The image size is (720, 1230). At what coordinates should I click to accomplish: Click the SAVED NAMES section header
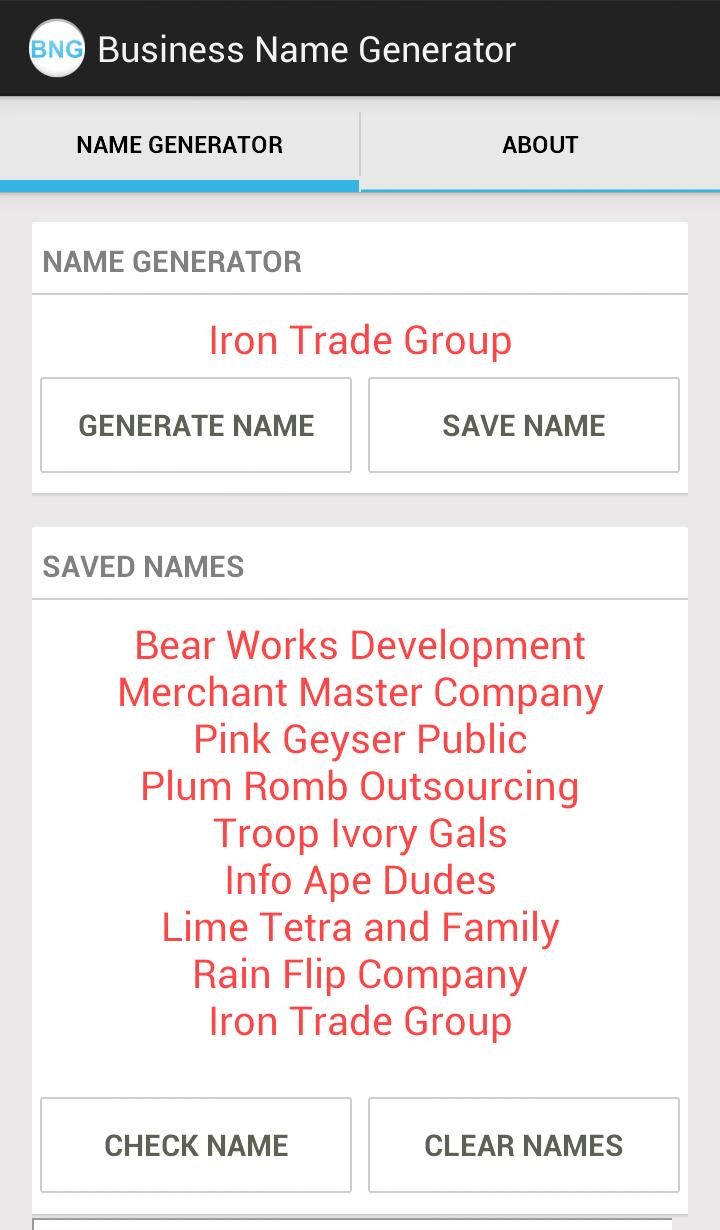pyautogui.click(x=143, y=566)
